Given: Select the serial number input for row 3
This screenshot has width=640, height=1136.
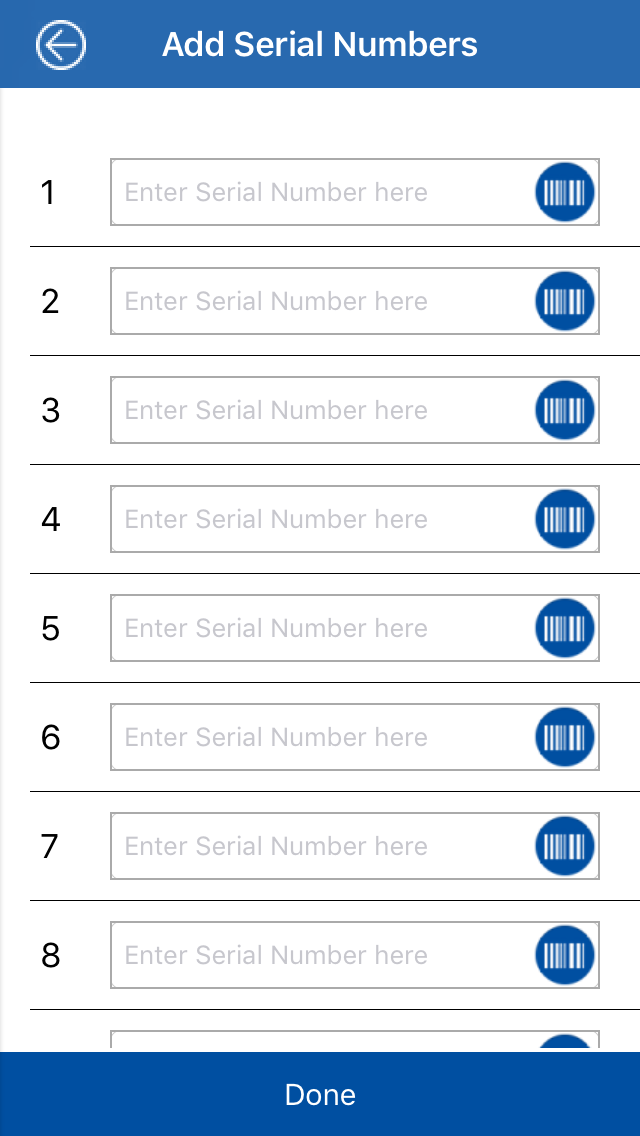Looking at the screenshot, I should click(x=320, y=410).
